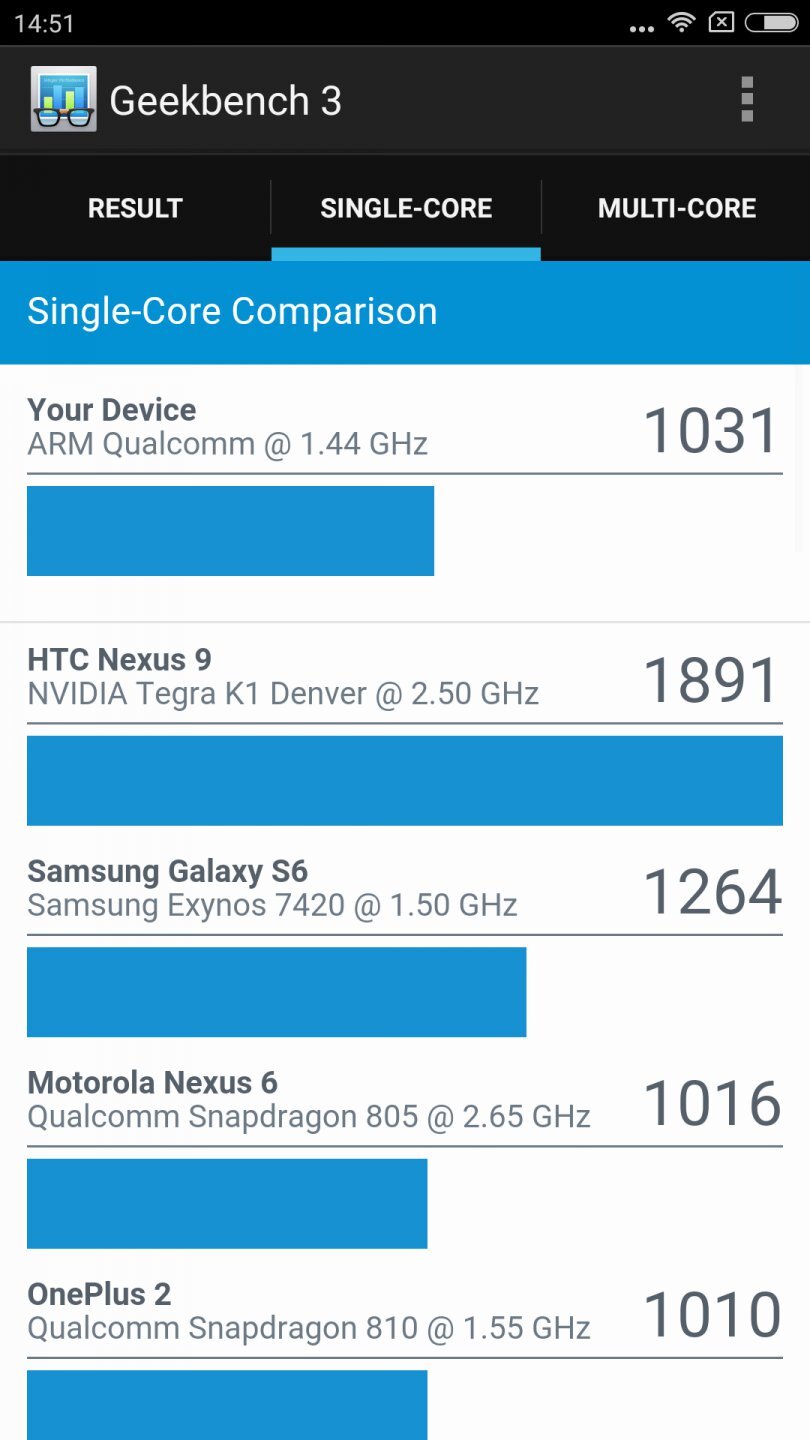Tap the Single-Core Comparison header
The height and width of the screenshot is (1440, 810).
(232, 311)
